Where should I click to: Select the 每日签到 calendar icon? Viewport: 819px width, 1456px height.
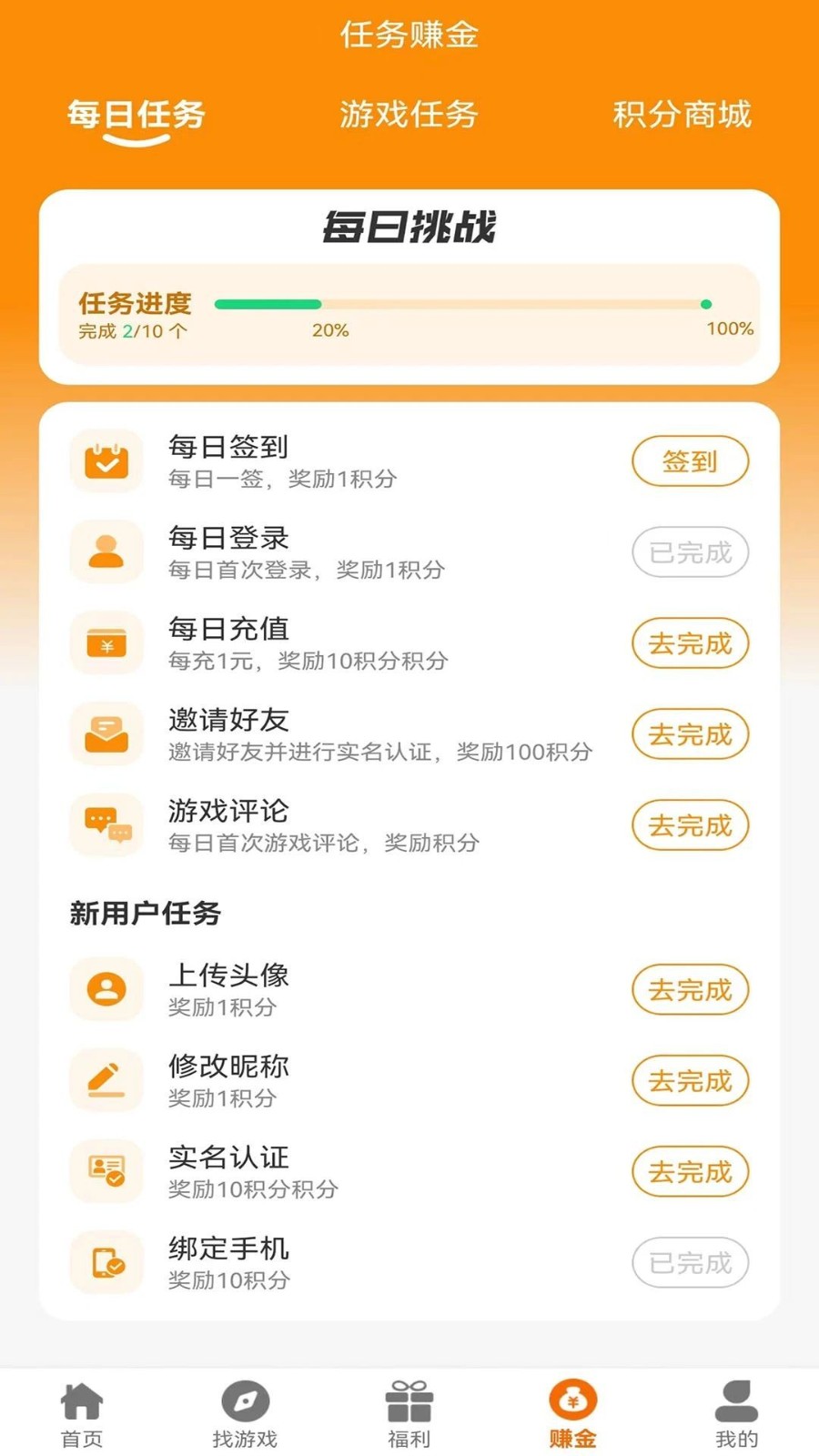point(106,461)
